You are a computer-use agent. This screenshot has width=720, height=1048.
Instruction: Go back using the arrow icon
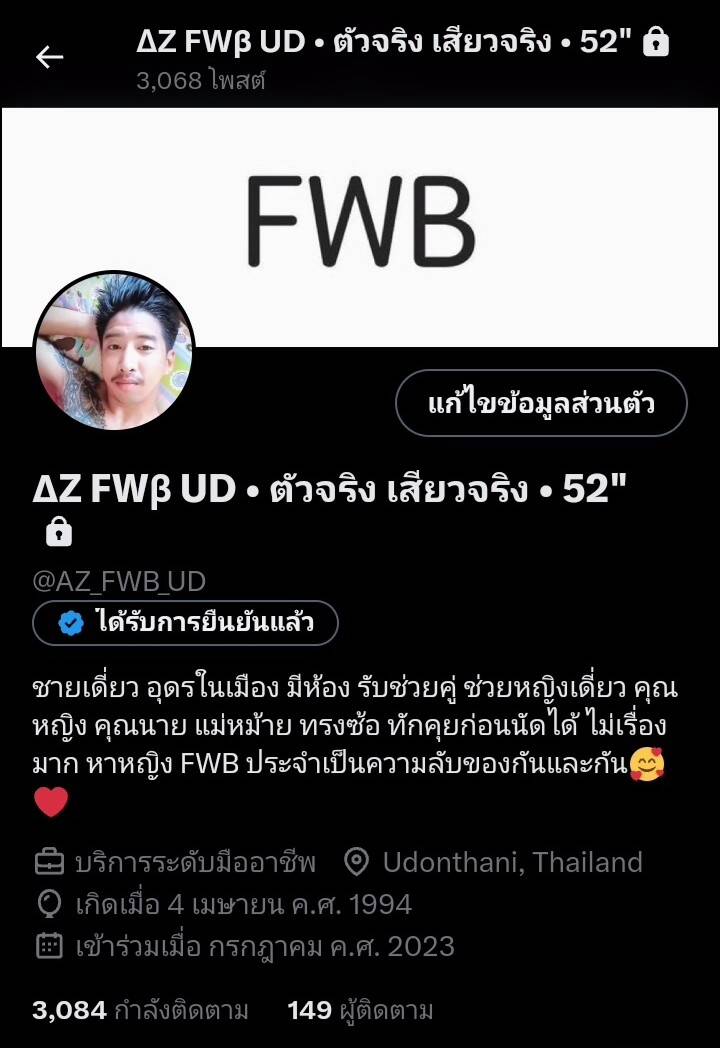pos(49,57)
